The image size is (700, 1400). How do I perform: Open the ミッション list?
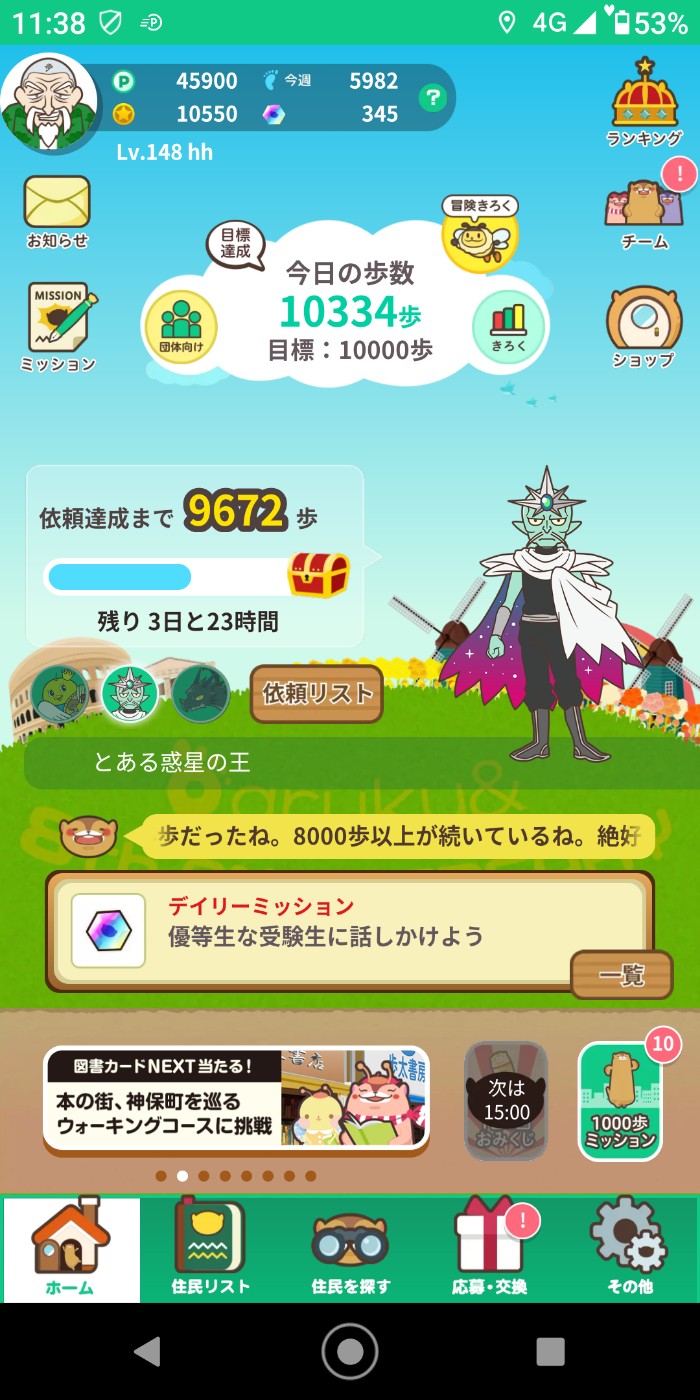59,326
